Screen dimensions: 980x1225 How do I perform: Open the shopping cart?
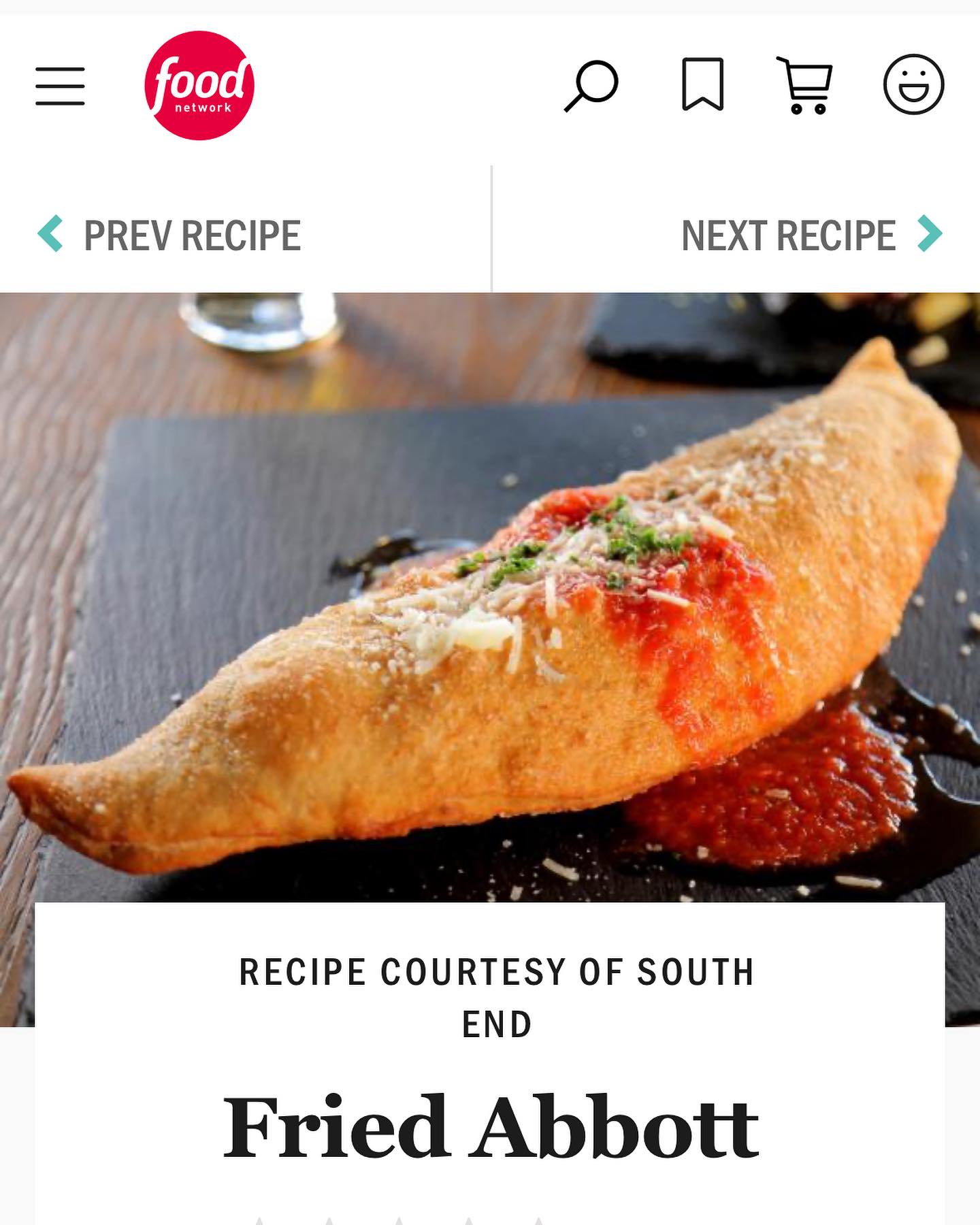click(805, 86)
